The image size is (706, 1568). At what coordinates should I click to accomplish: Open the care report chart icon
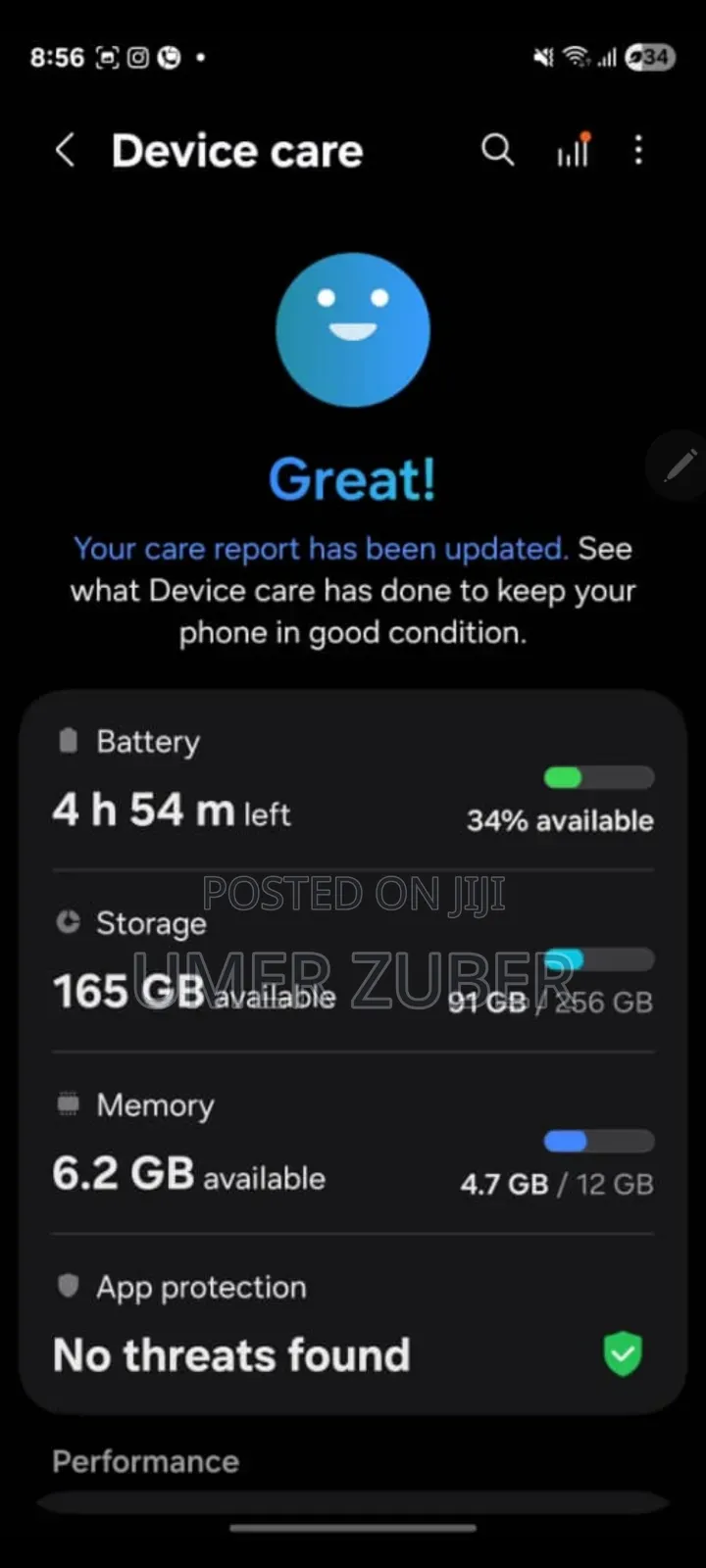(x=574, y=151)
